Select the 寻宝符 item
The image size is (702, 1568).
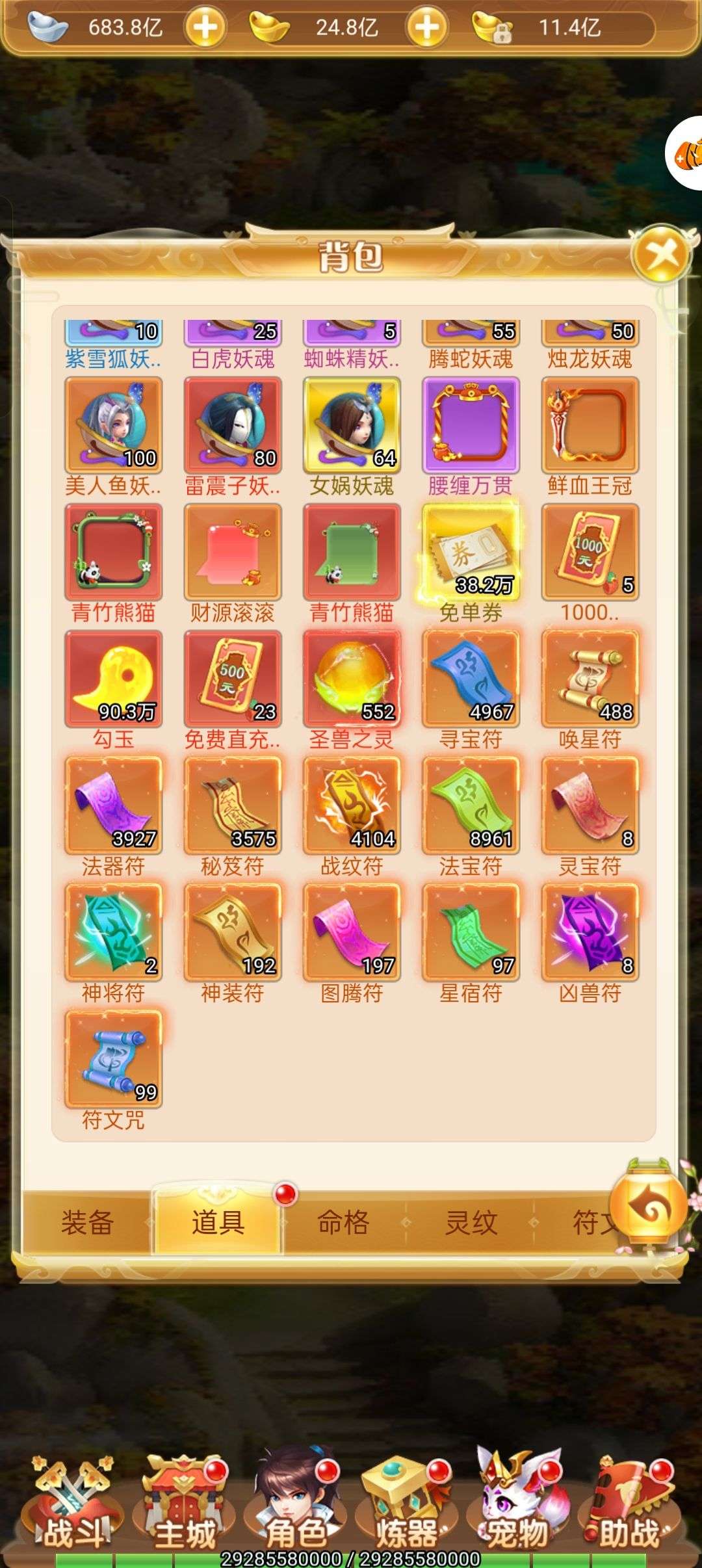coord(471,679)
